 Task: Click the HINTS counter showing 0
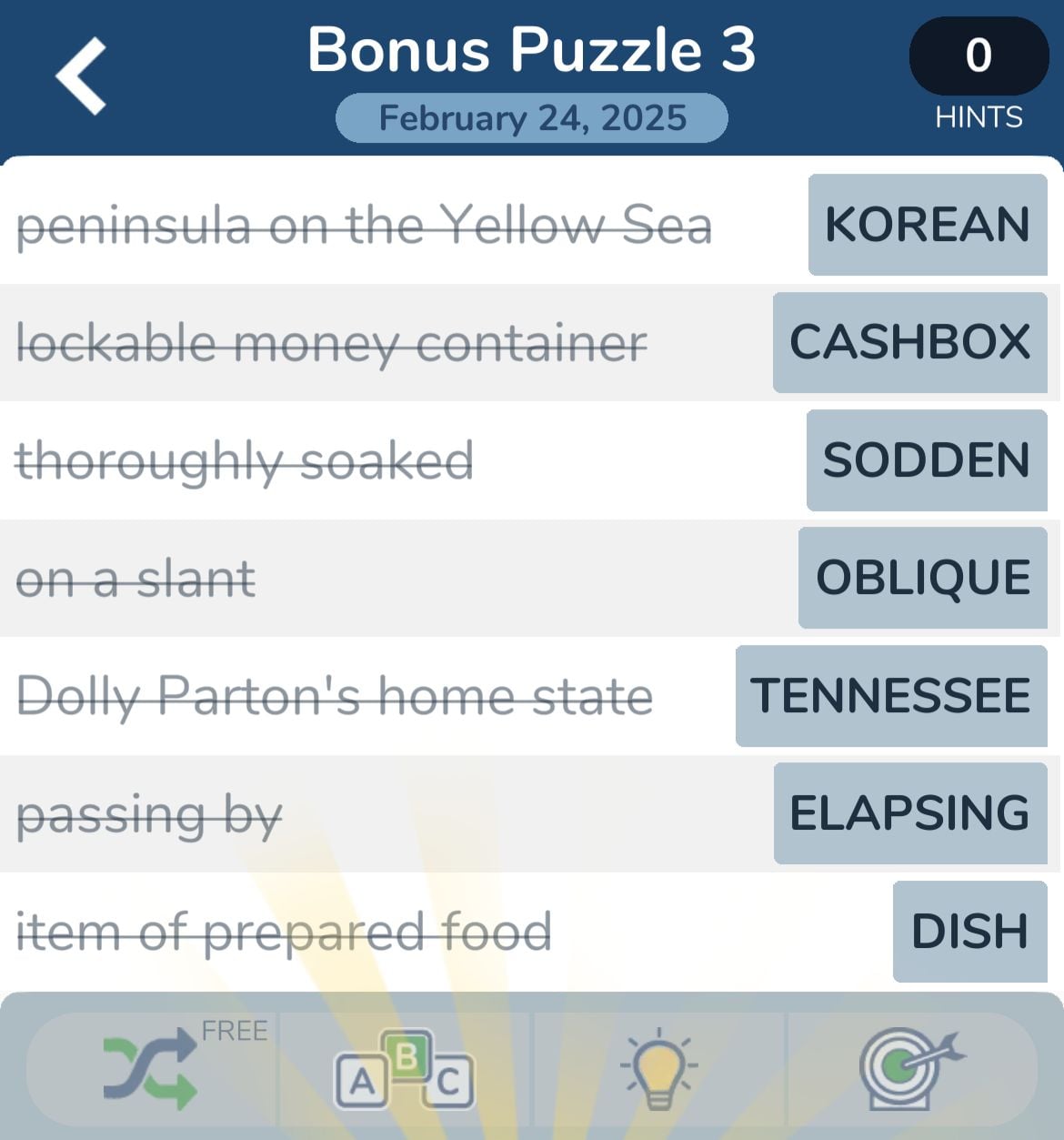[976, 56]
